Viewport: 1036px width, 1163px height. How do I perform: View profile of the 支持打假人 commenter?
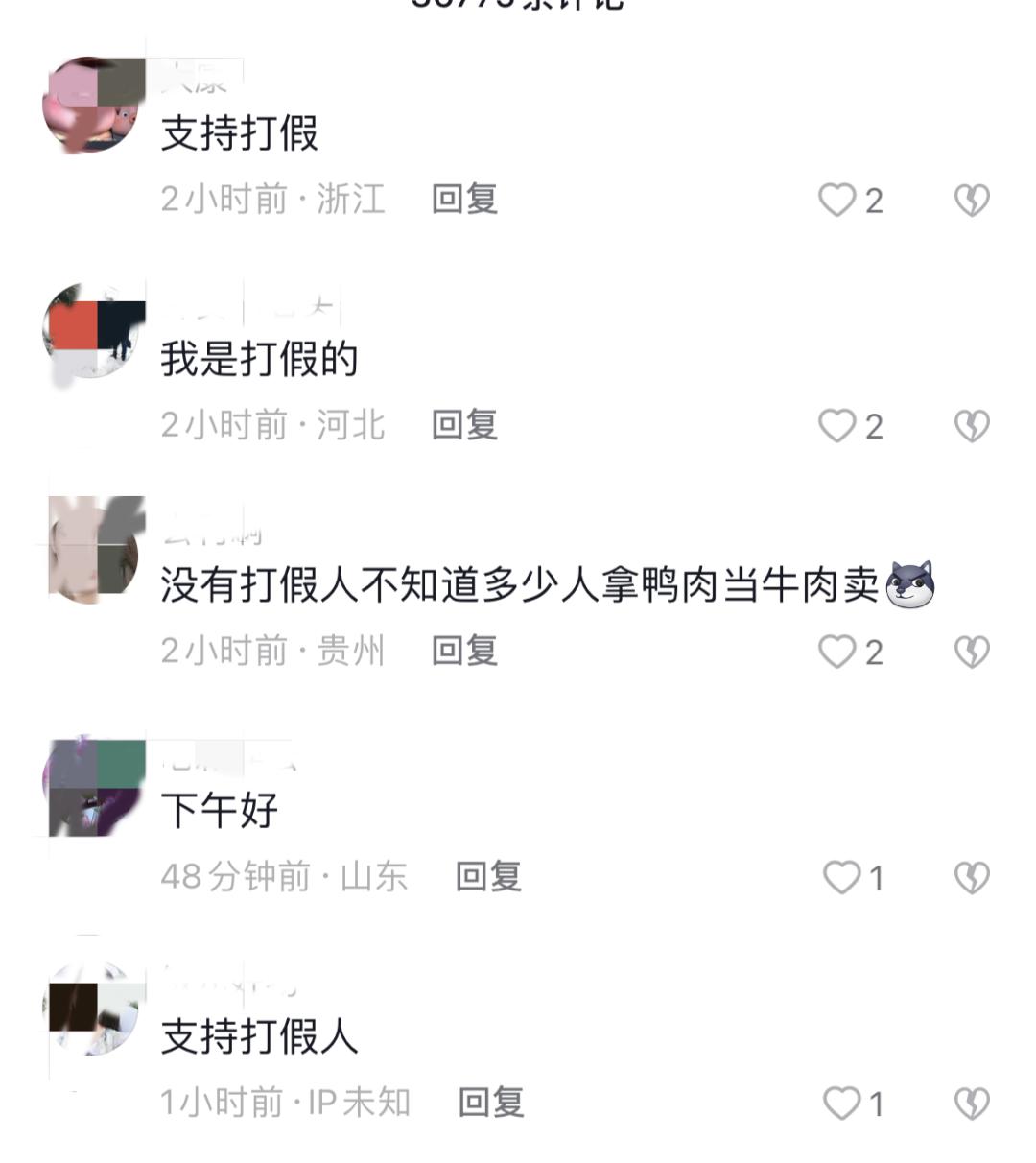(x=94, y=1009)
